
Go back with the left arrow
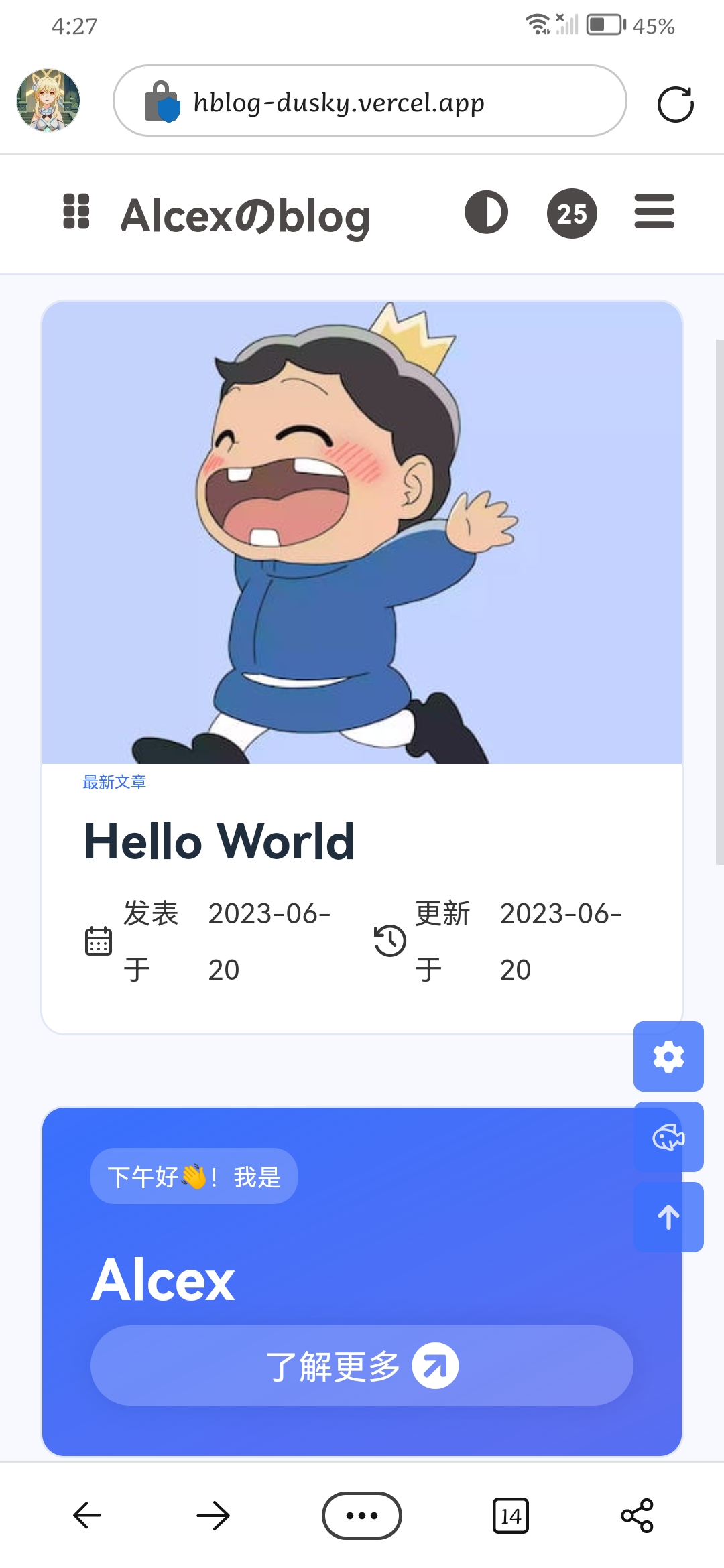86,1516
